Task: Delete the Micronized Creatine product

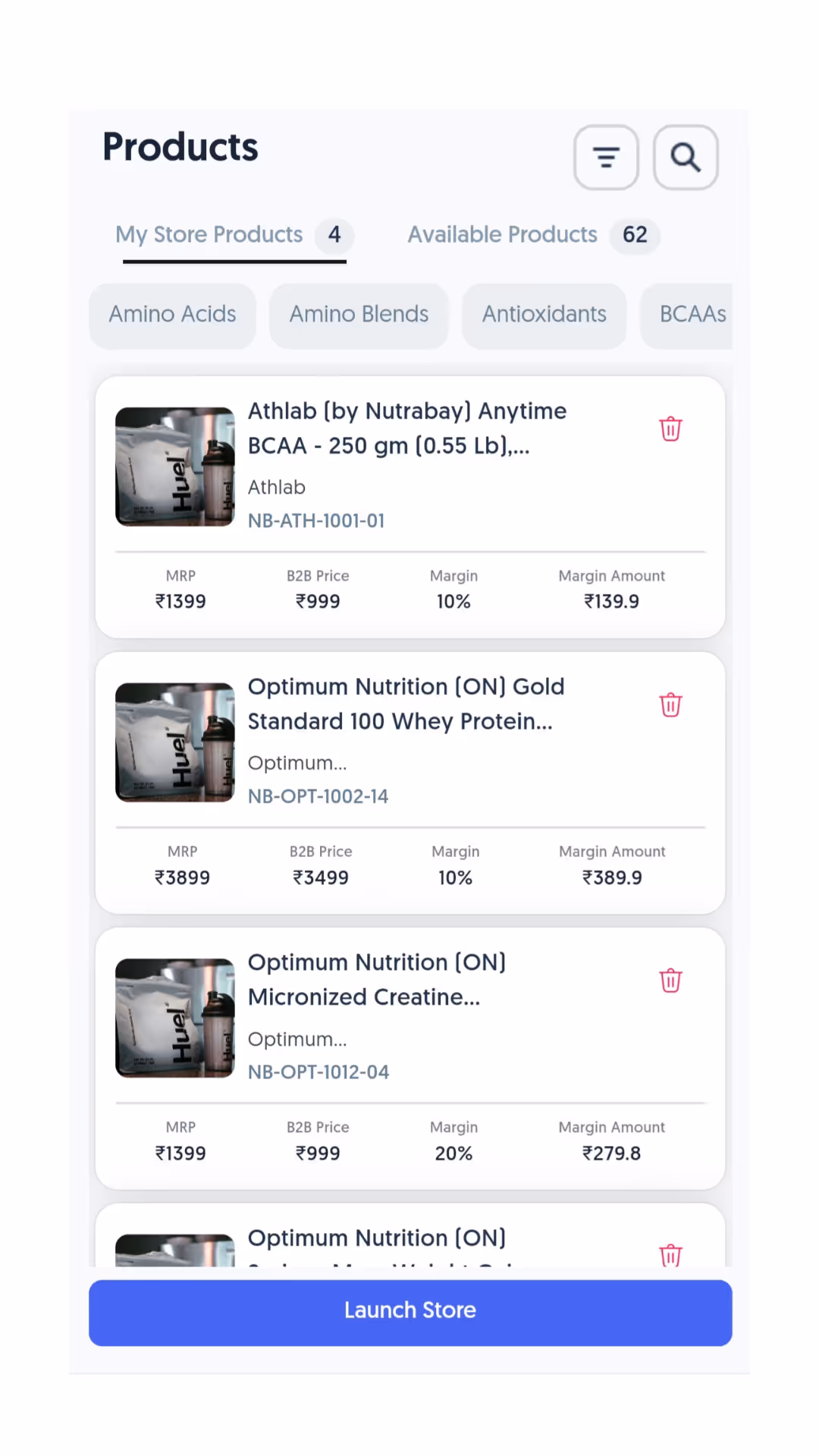Action: pyautogui.click(x=670, y=981)
